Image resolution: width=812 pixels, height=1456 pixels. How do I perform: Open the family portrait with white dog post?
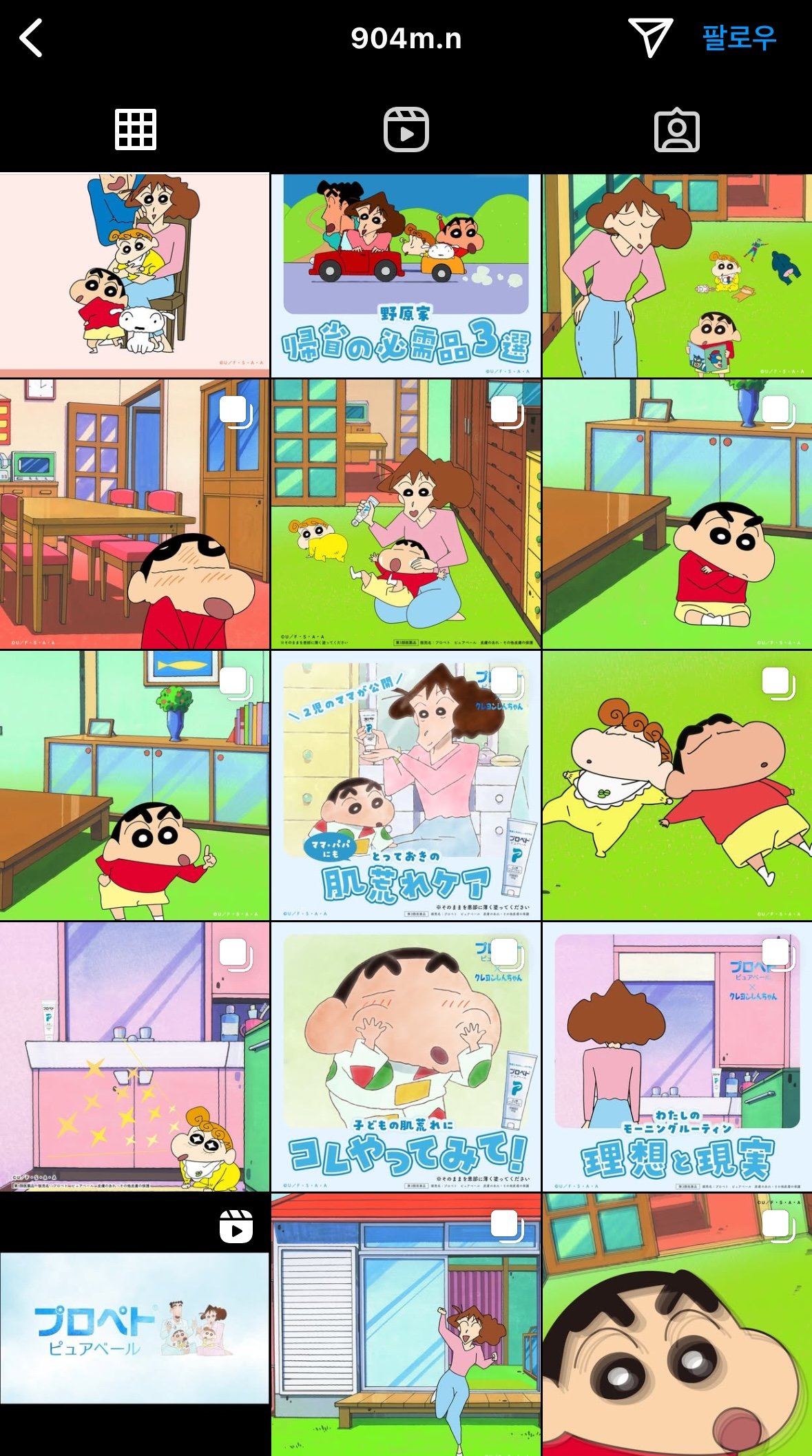click(x=134, y=275)
